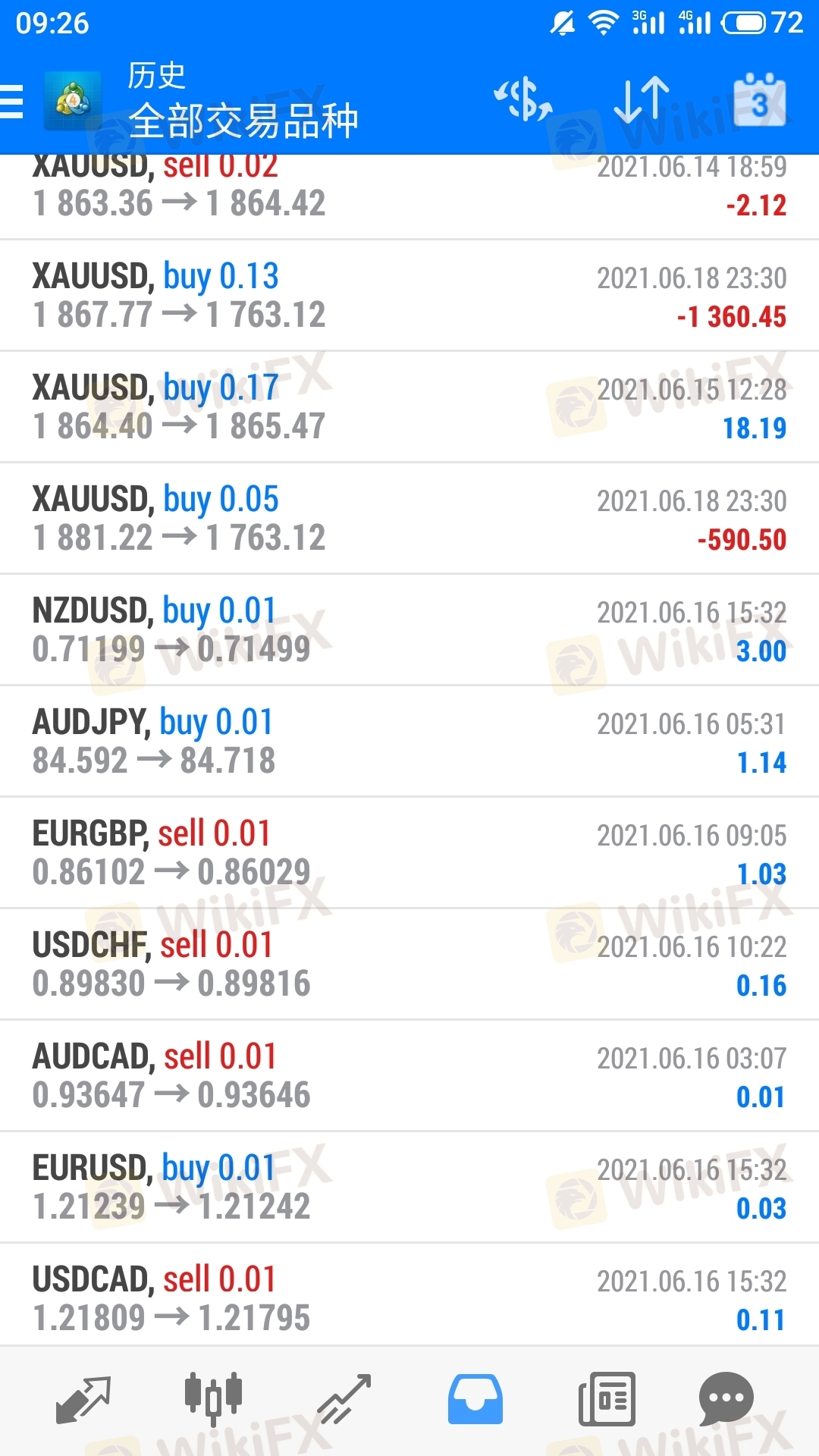Switch to the candlestick Chart tab
This screenshot has height=1456, width=819.
coord(213,1398)
